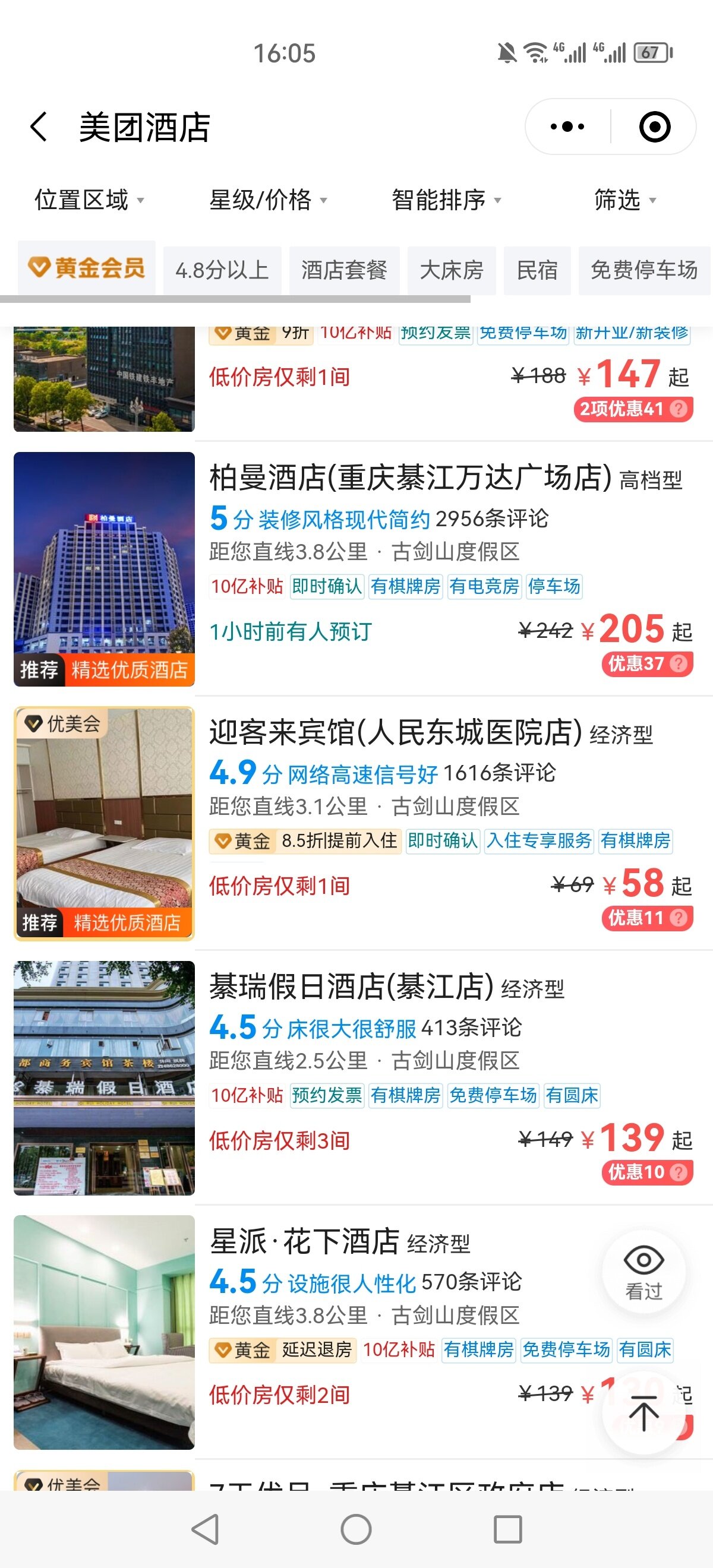View 迎客来宾馆(人民东城医院店) details
This screenshot has width=713, height=1568.
tap(396, 732)
